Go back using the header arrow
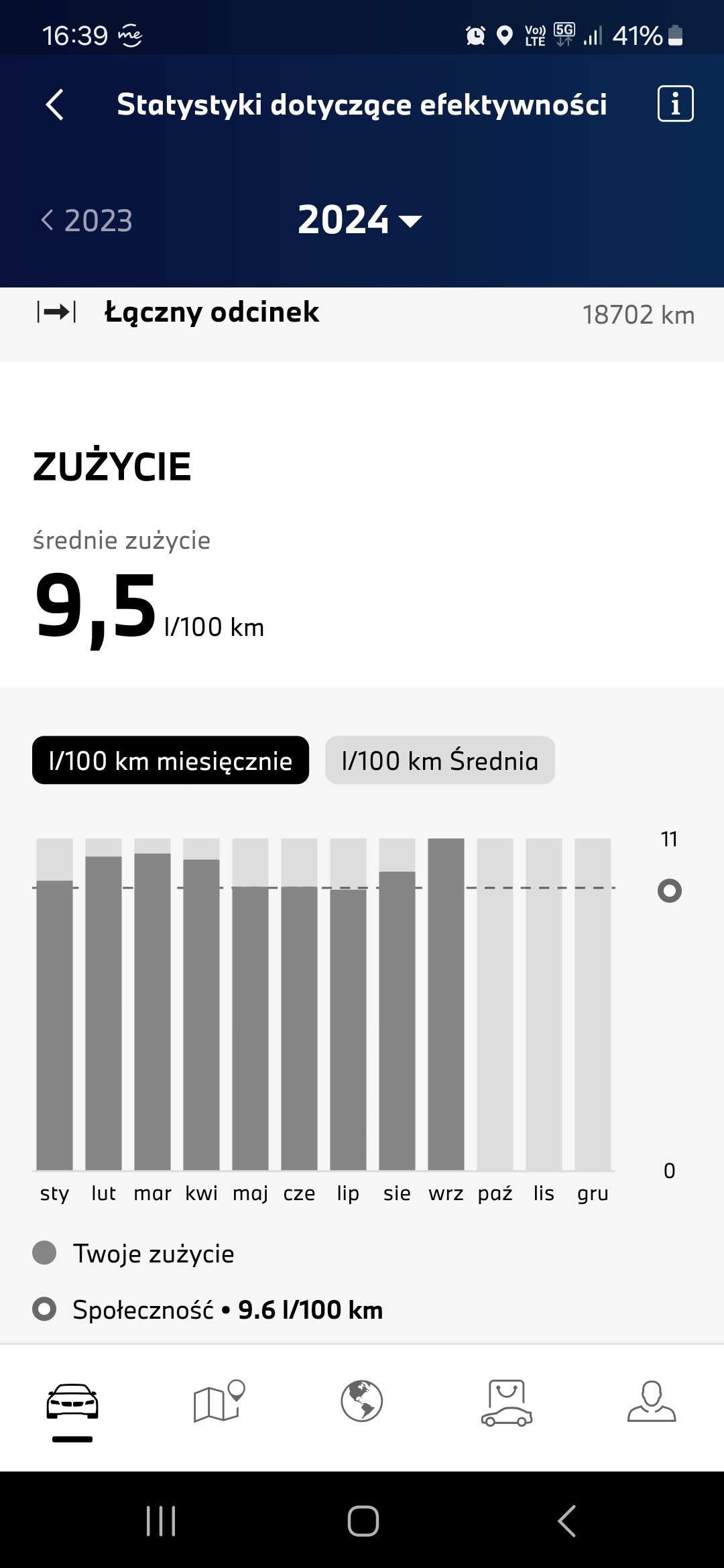724x1568 pixels. pyautogui.click(x=55, y=105)
